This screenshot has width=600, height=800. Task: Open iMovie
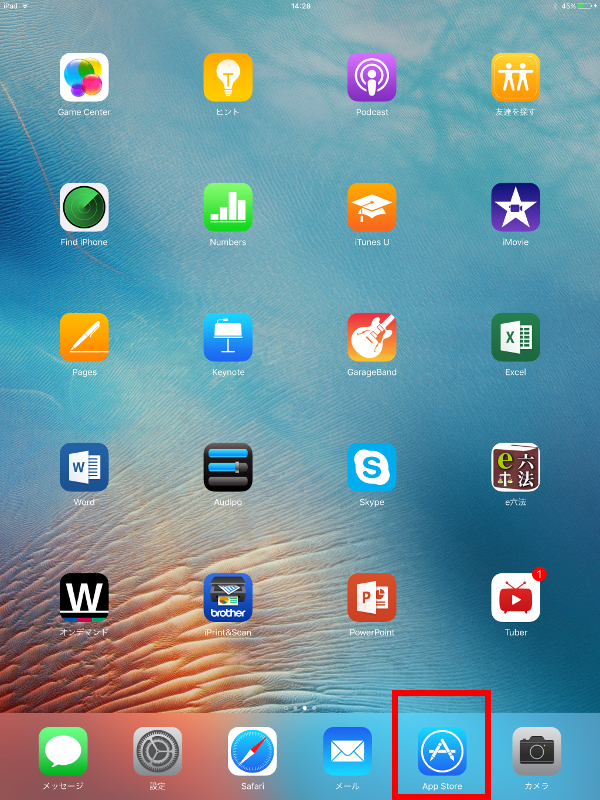pos(516,207)
